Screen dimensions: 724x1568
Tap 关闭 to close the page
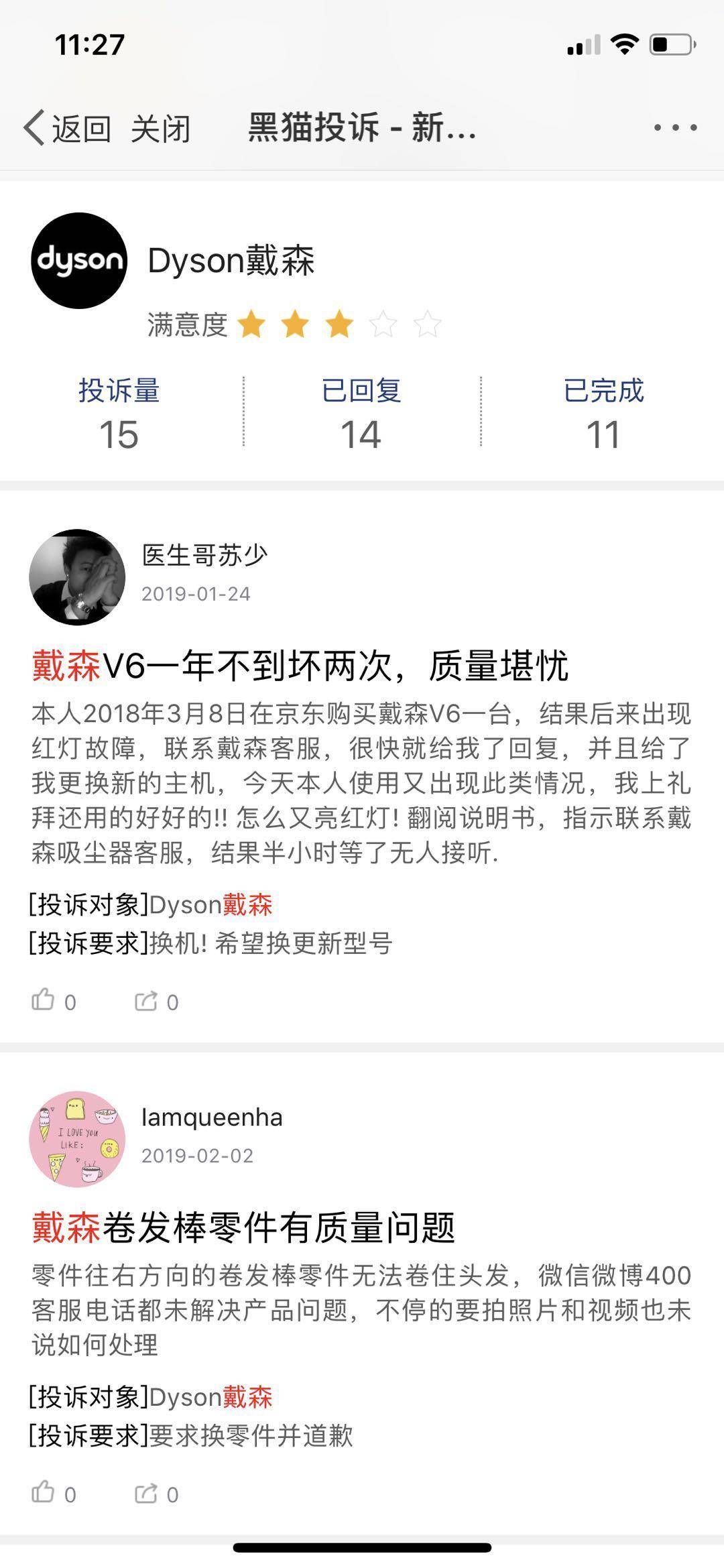tap(161, 127)
